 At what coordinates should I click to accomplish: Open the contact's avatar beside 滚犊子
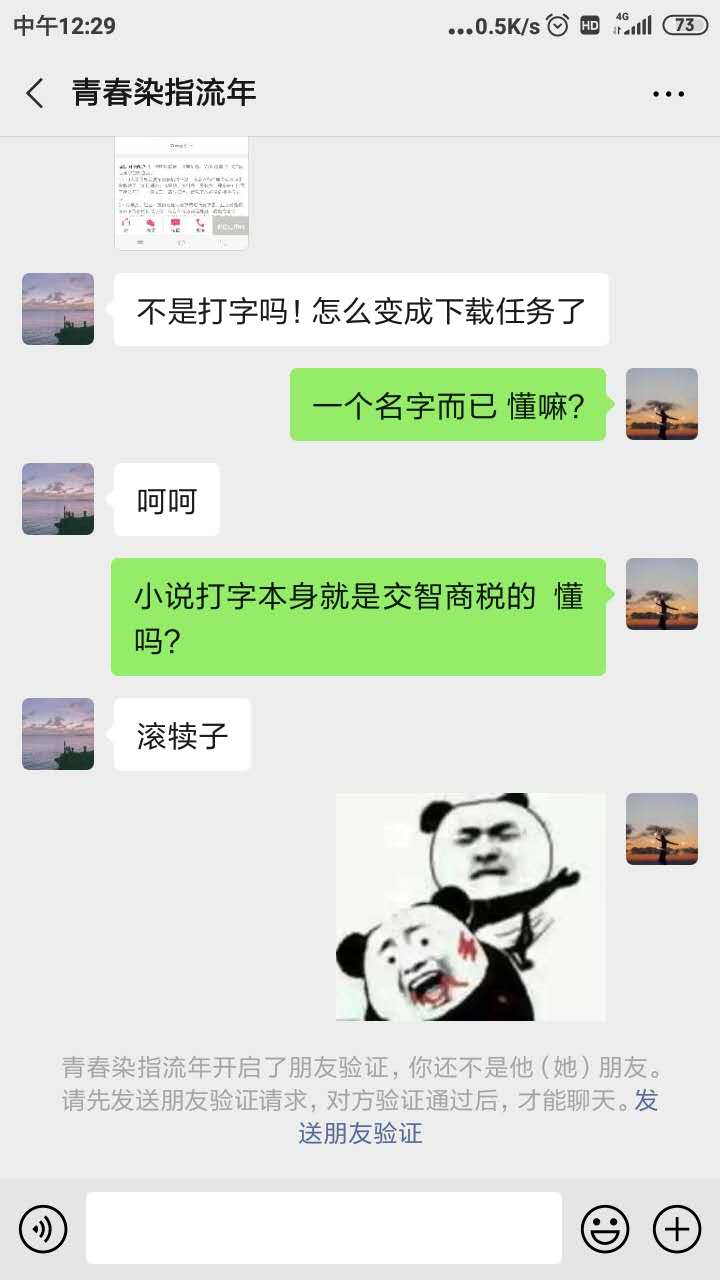pyautogui.click(x=58, y=734)
